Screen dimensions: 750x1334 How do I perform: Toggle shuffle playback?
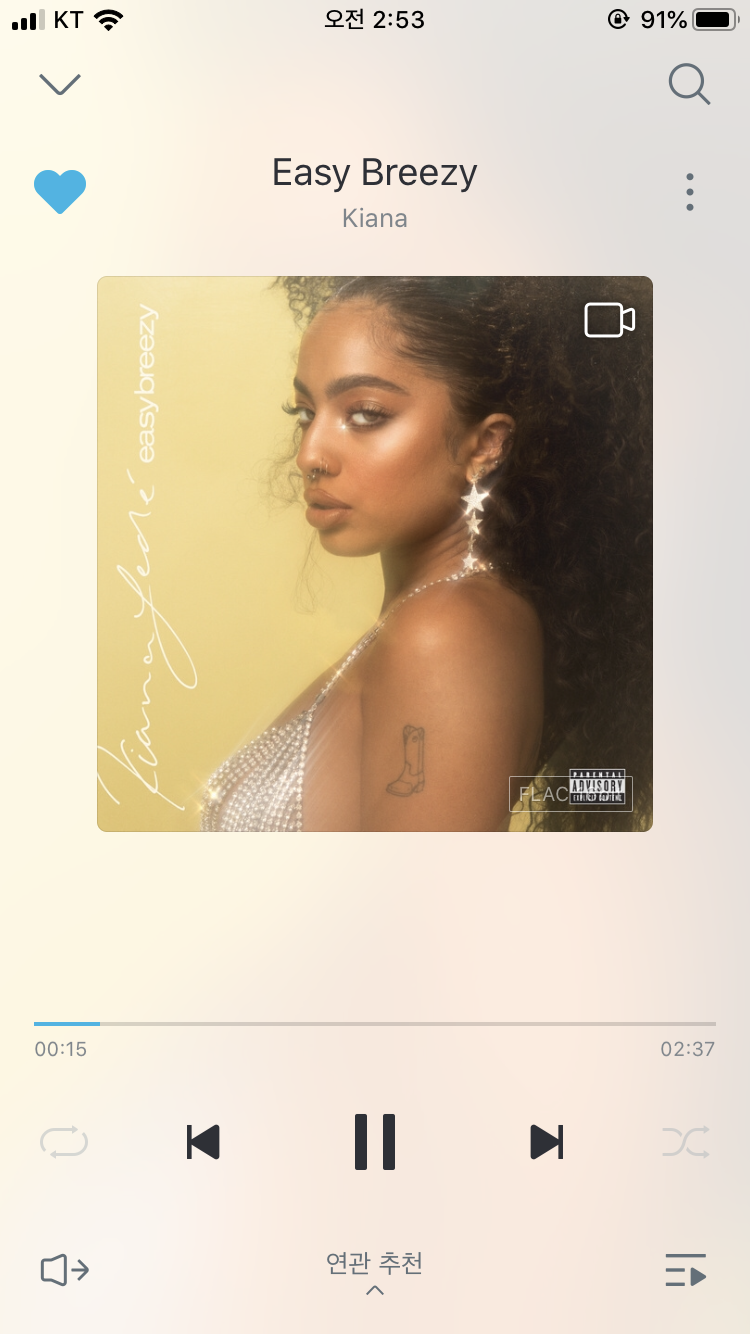686,1142
